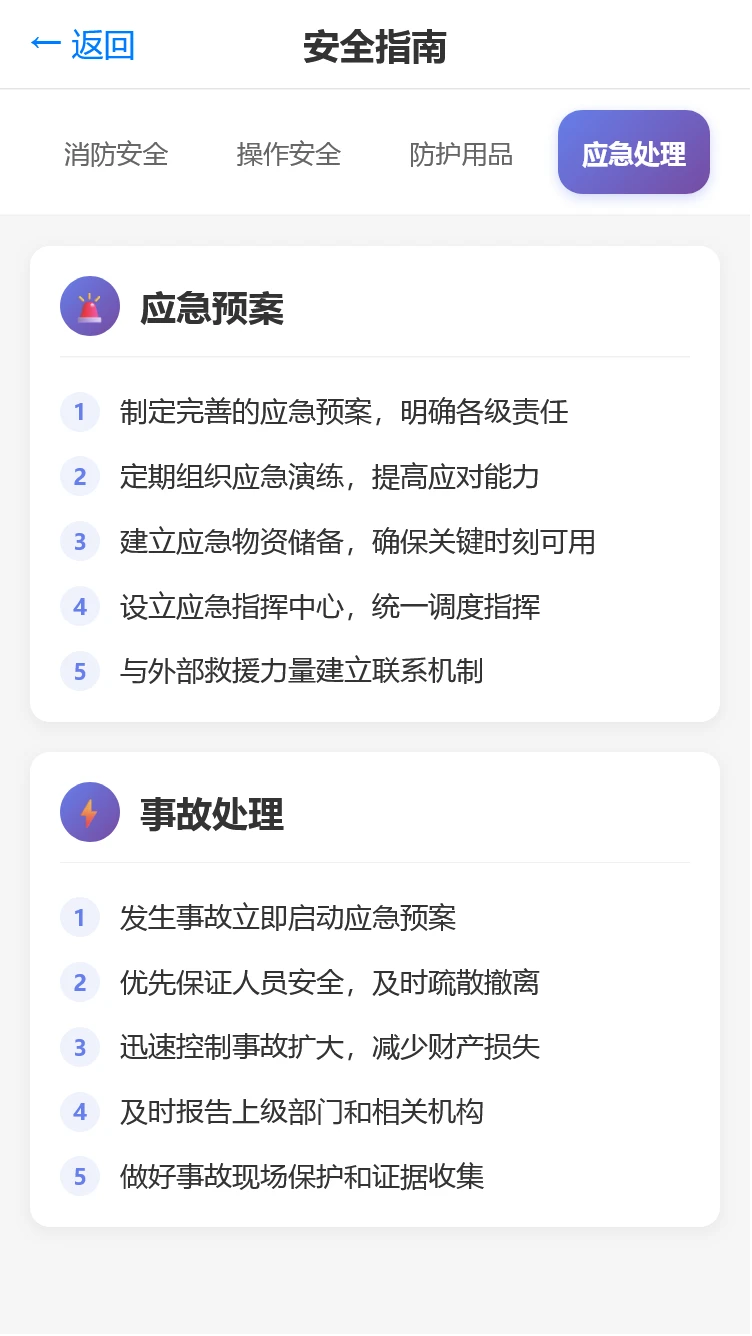Select number badge 4 under 事故处理
This screenshot has width=752, height=1336.
[79, 1112]
